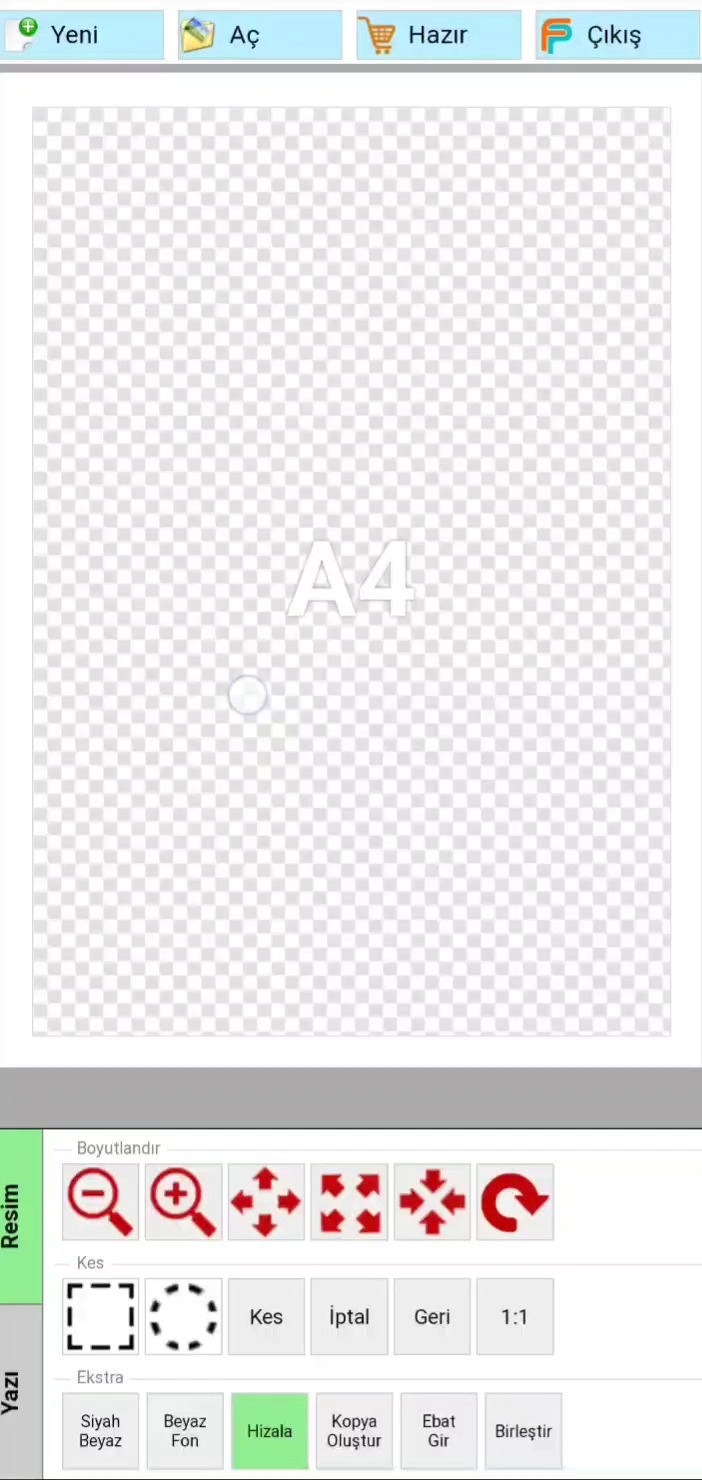The height and width of the screenshot is (1480, 702).
Task: Expand image with outward diagonal arrows
Action: [349, 1202]
